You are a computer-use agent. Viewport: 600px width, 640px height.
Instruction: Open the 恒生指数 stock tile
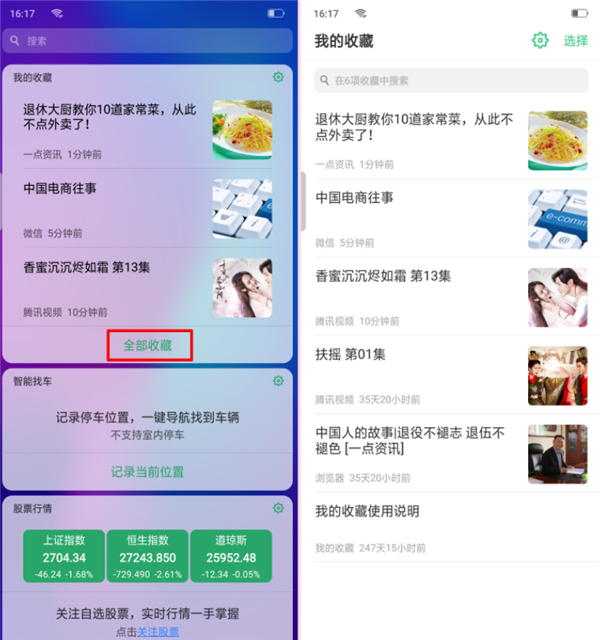[x=147, y=556]
